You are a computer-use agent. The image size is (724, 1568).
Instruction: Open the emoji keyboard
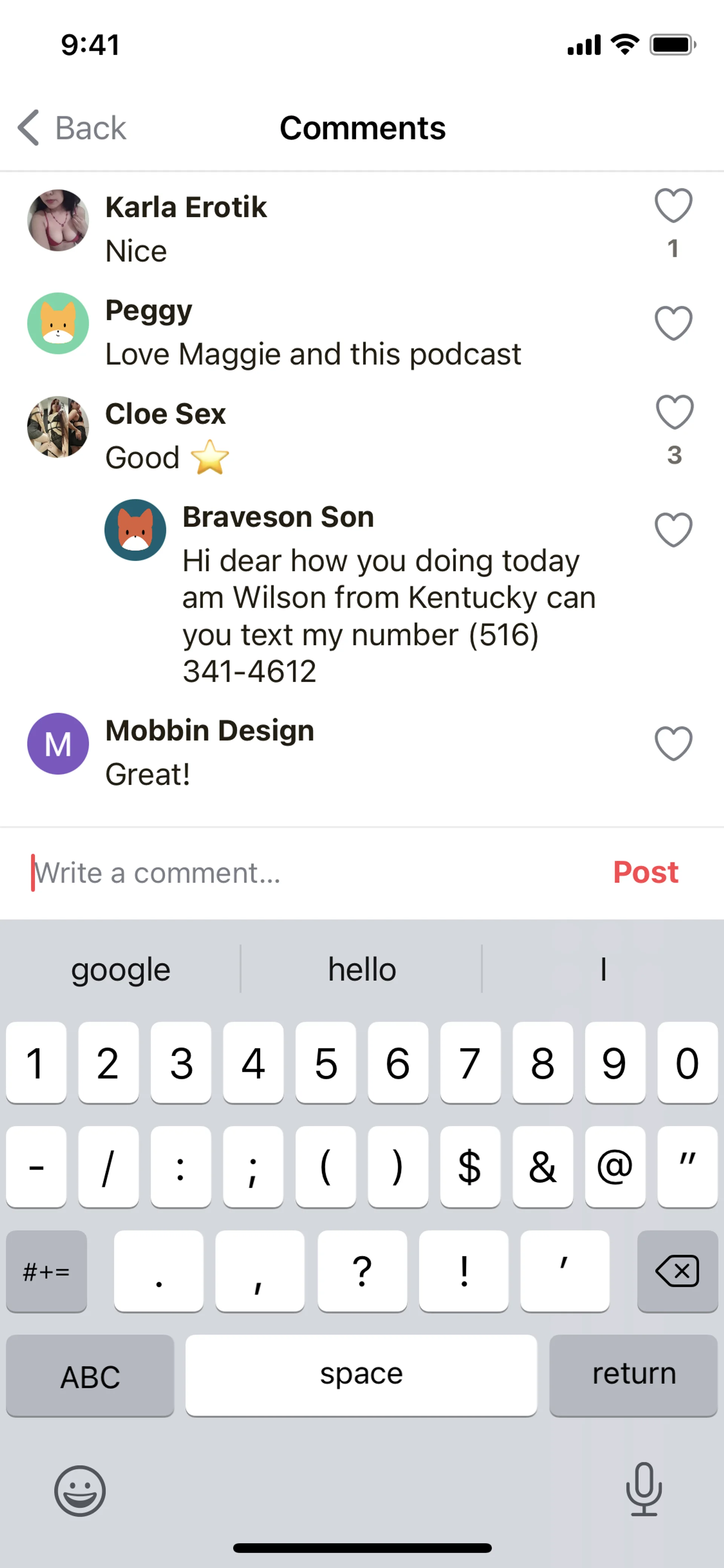point(80,1491)
